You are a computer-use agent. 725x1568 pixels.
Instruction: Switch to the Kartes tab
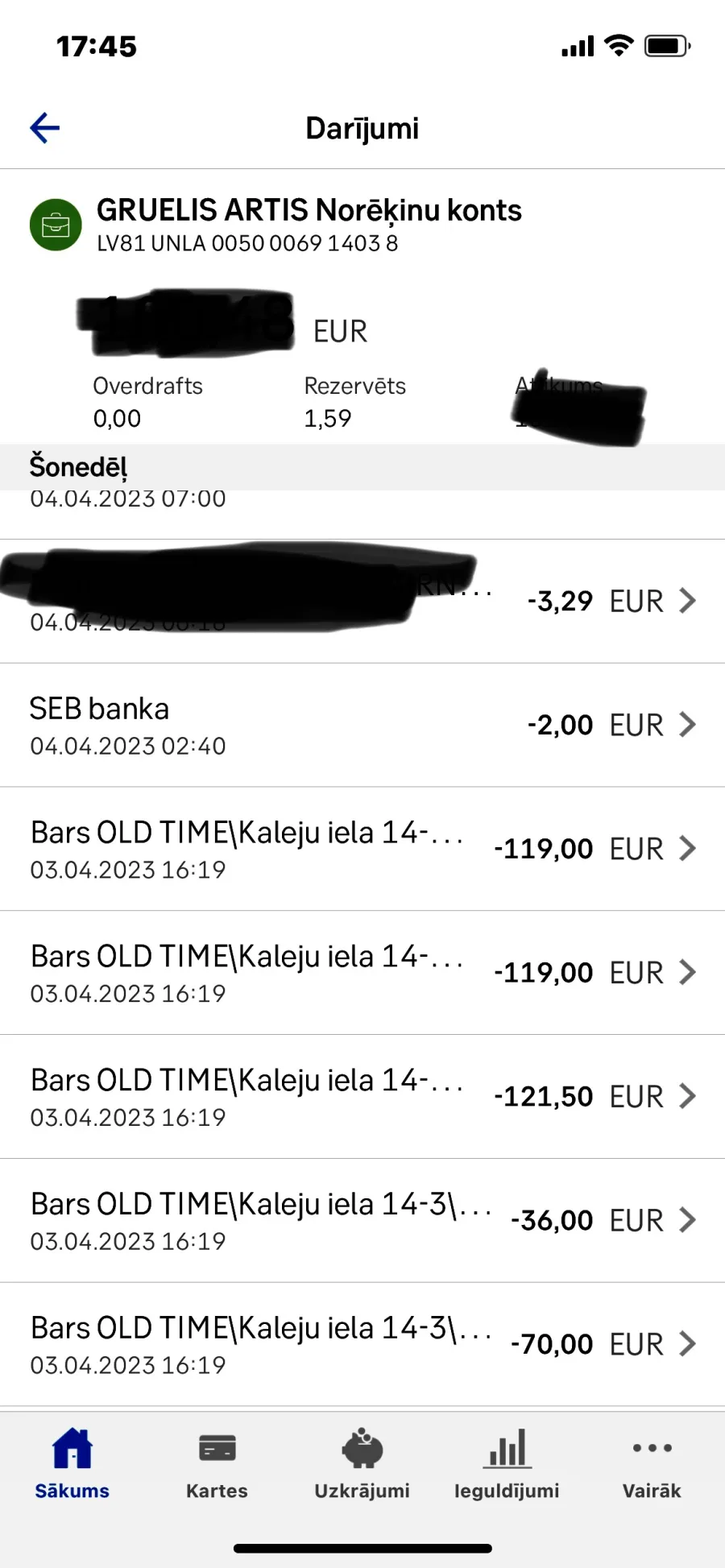pos(217,1463)
